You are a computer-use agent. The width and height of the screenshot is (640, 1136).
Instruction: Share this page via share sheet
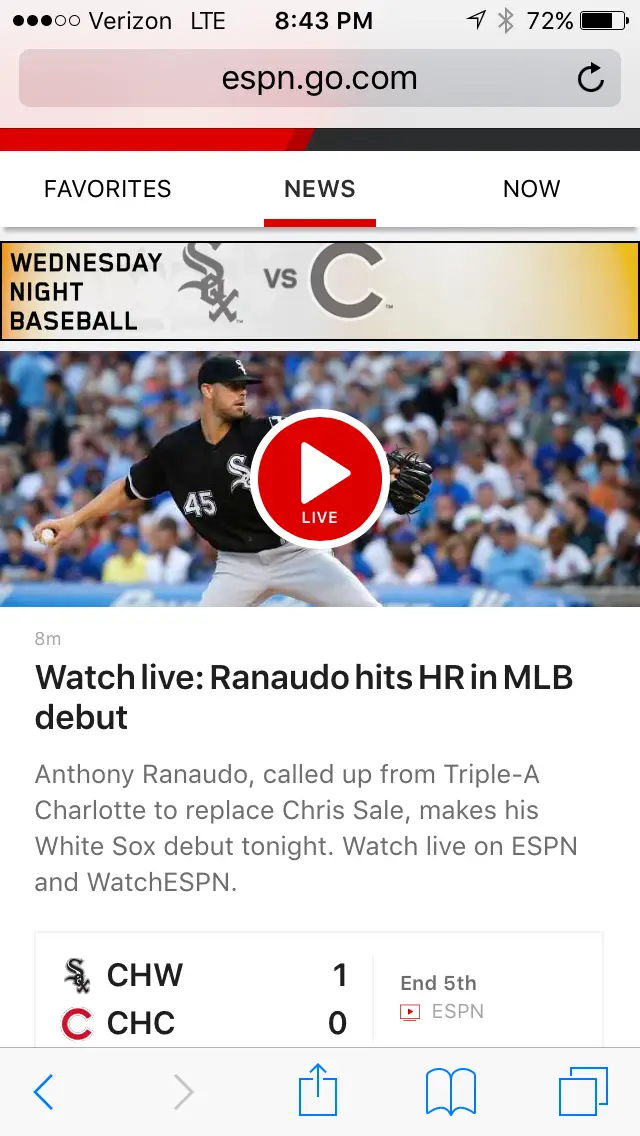318,1090
